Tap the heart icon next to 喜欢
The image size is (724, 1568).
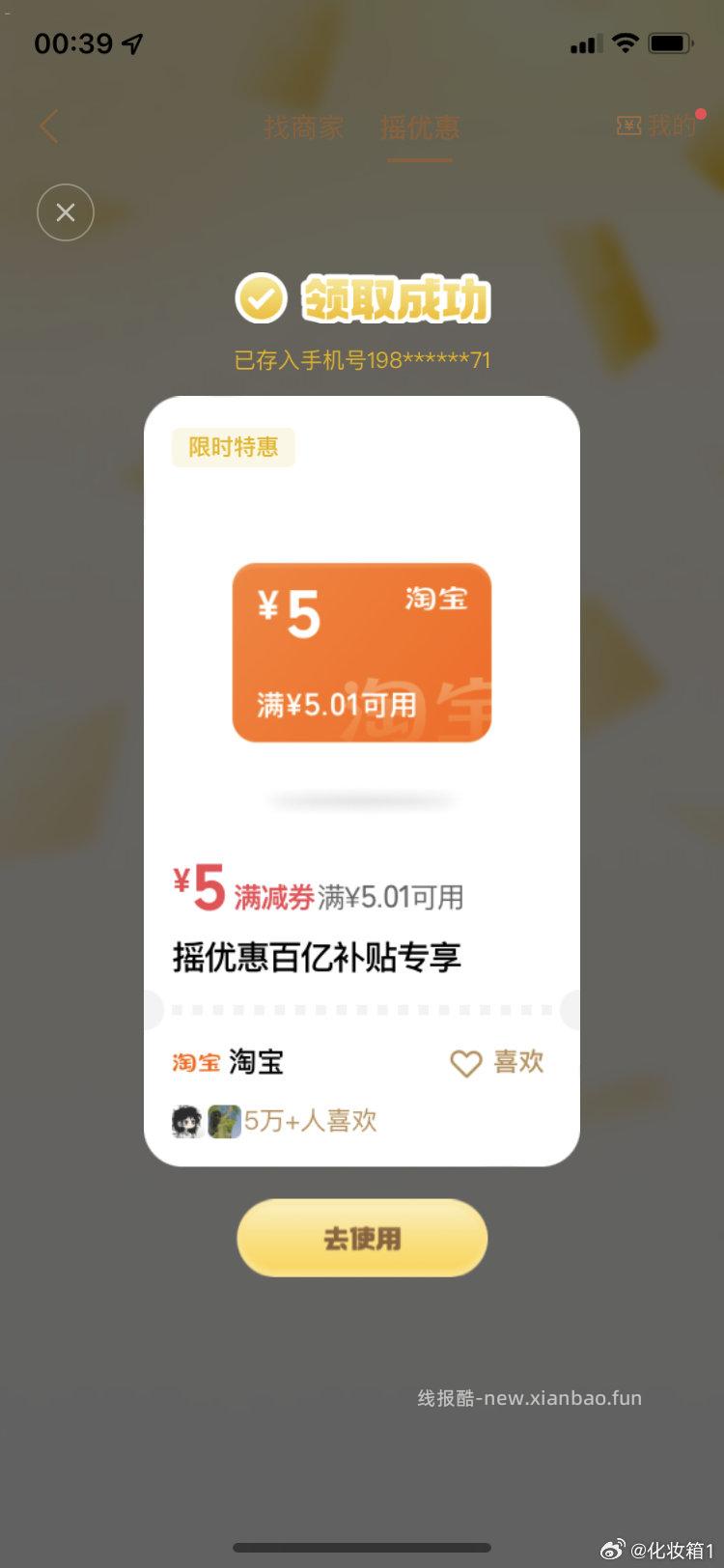[466, 1064]
